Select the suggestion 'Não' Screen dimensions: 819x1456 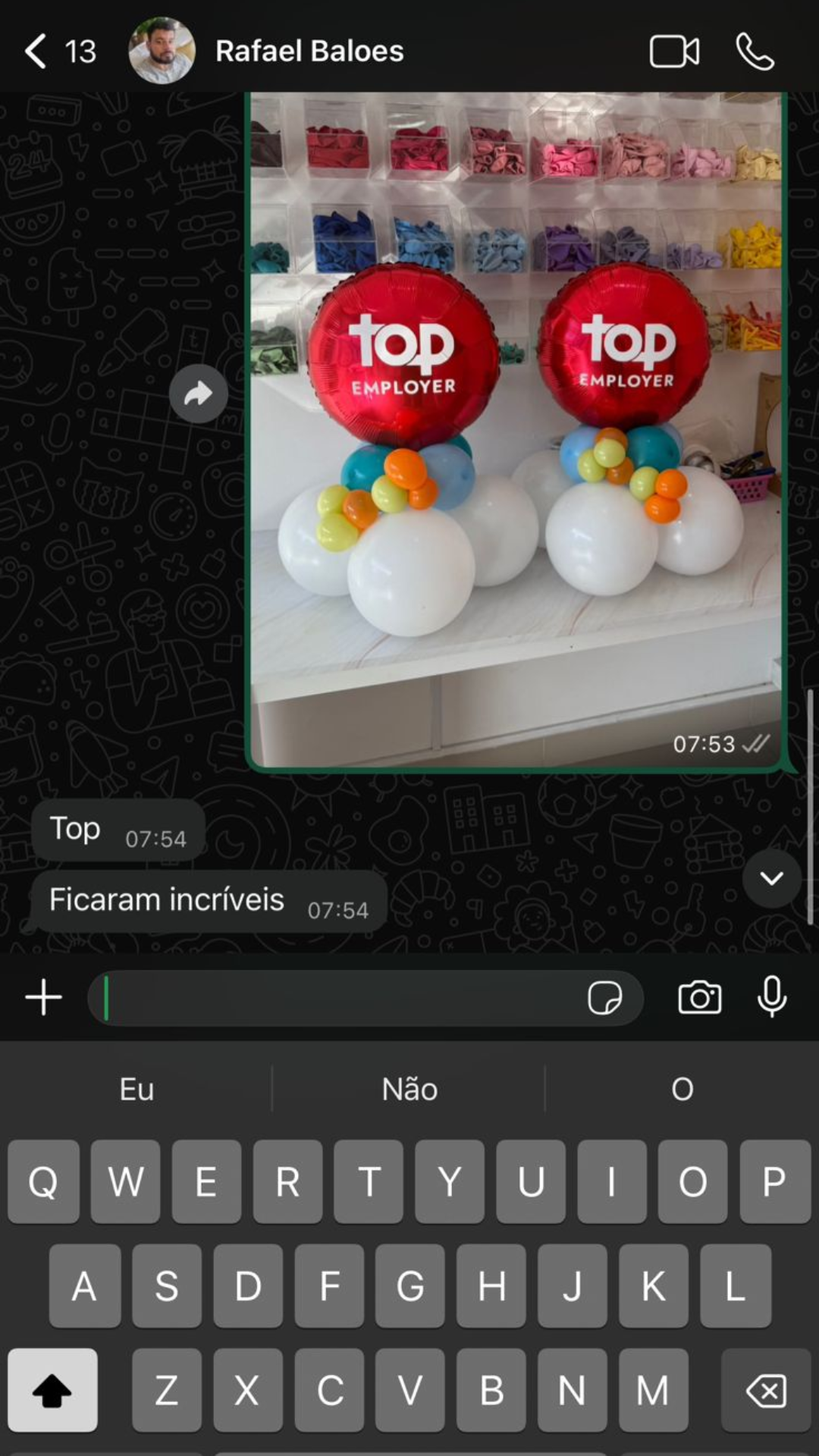(408, 1089)
